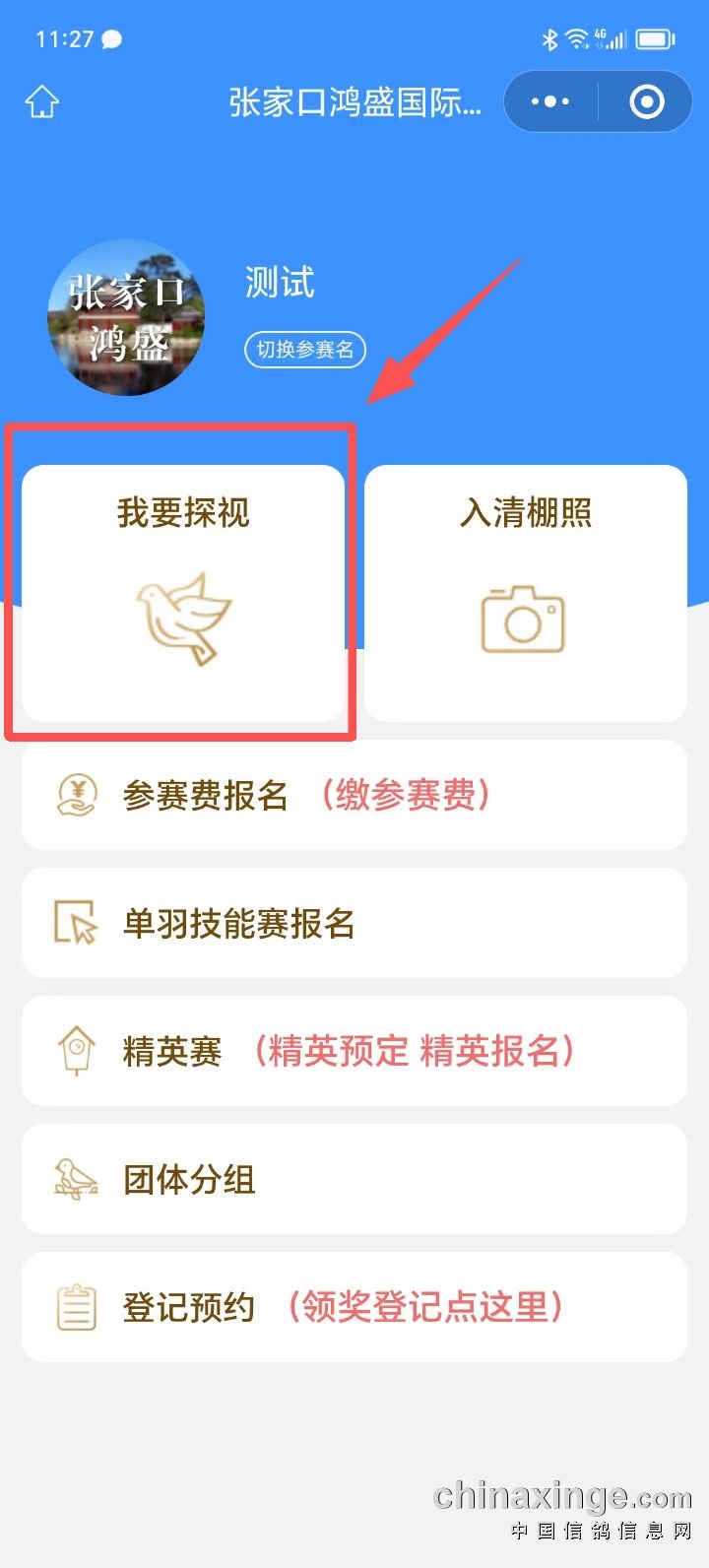The width and height of the screenshot is (709, 1568).
Task: Select 单羽技能赛报名 row
Action: tap(354, 923)
